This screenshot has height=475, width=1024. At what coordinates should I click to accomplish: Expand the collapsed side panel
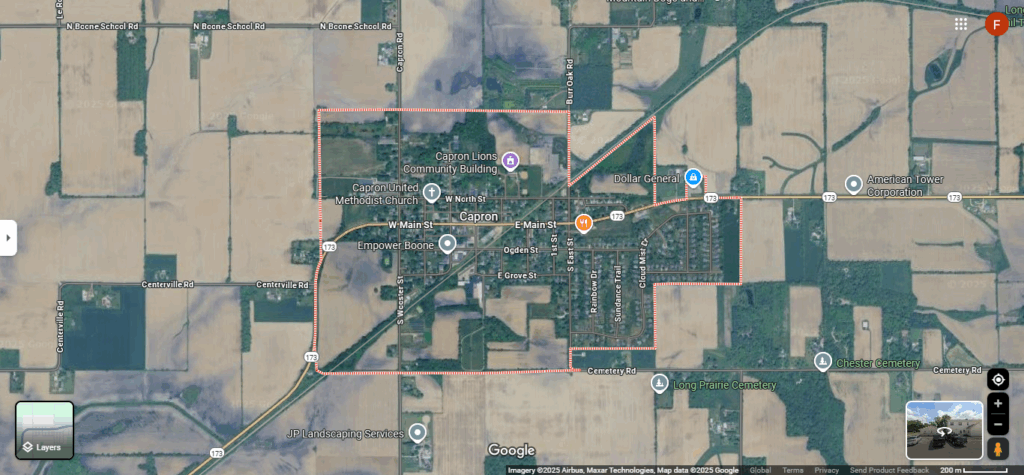(x=8, y=238)
